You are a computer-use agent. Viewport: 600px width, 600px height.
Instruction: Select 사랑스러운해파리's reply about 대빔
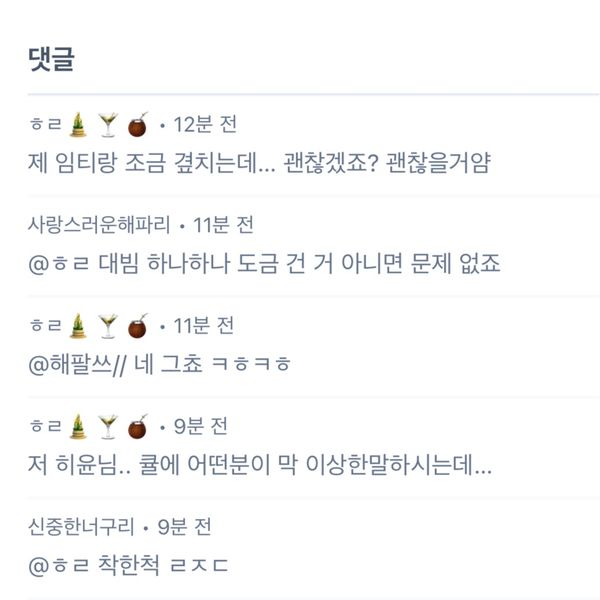265,264
